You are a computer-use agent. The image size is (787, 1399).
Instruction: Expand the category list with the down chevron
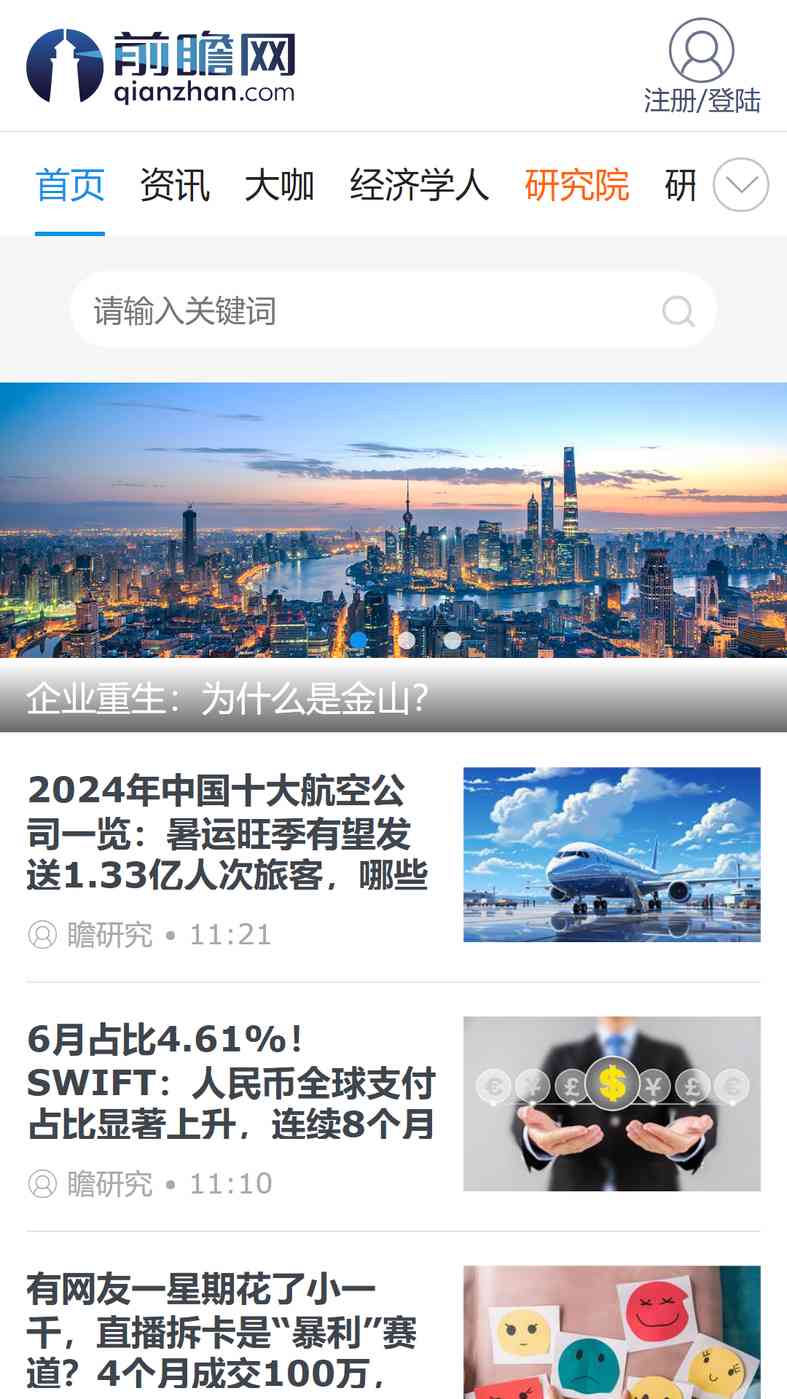740,185
